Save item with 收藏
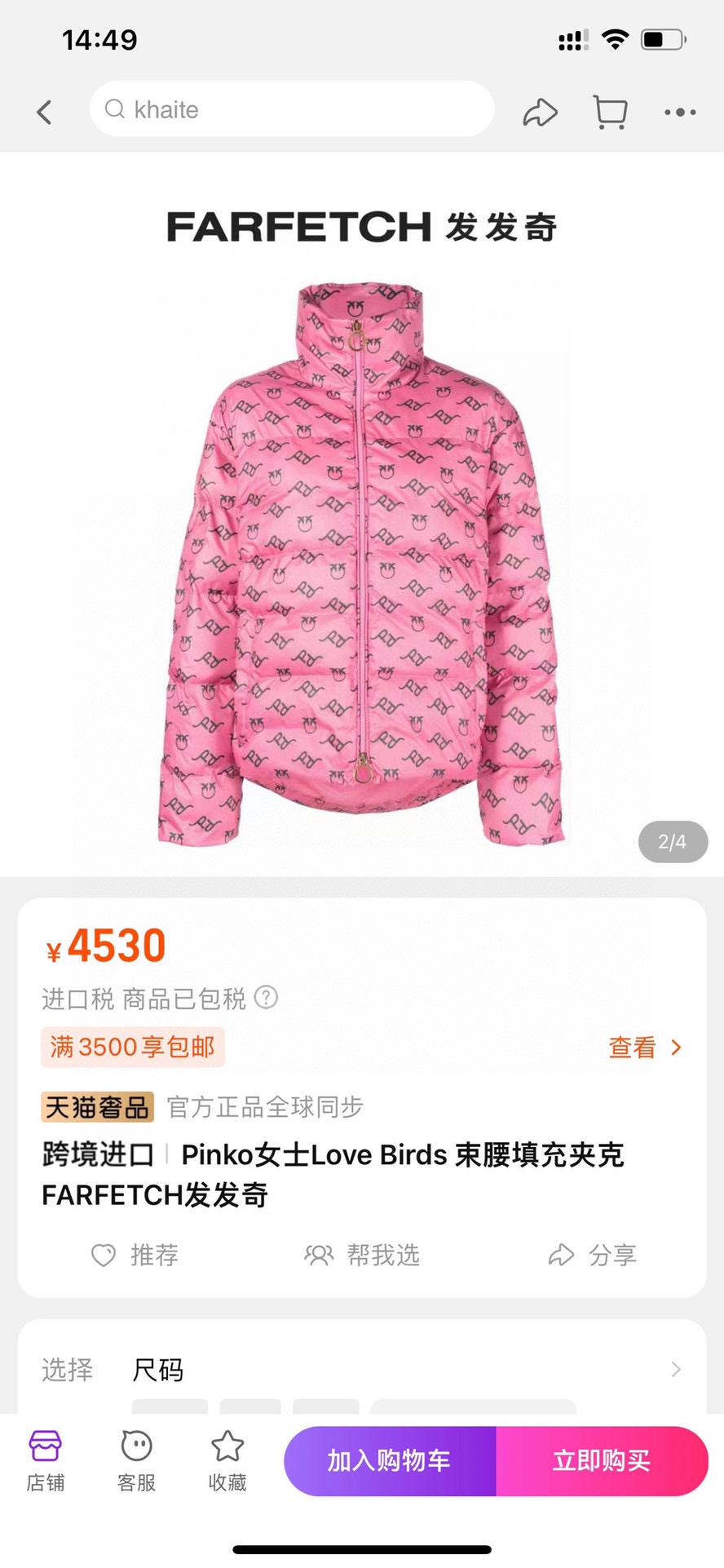Viewport: 724px width, 1568px height. tap(227, 1461)
